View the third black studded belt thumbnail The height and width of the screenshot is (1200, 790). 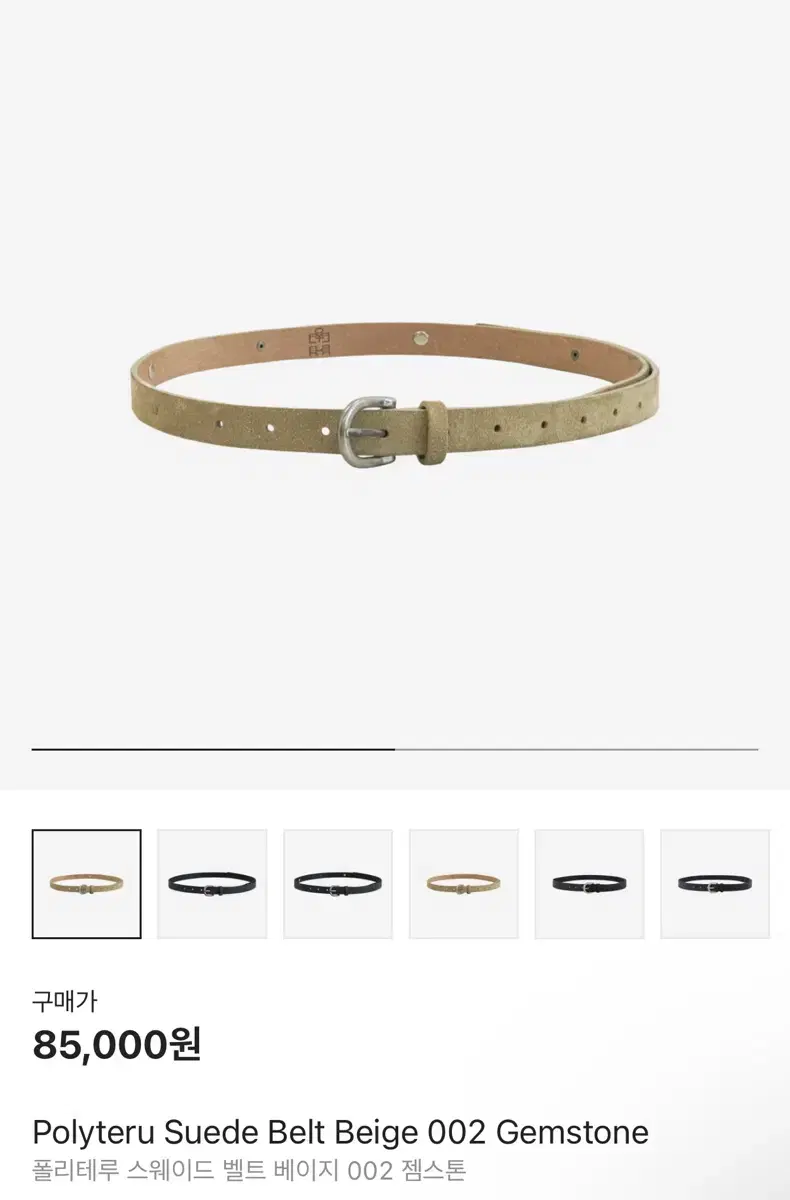coord(337,884)
